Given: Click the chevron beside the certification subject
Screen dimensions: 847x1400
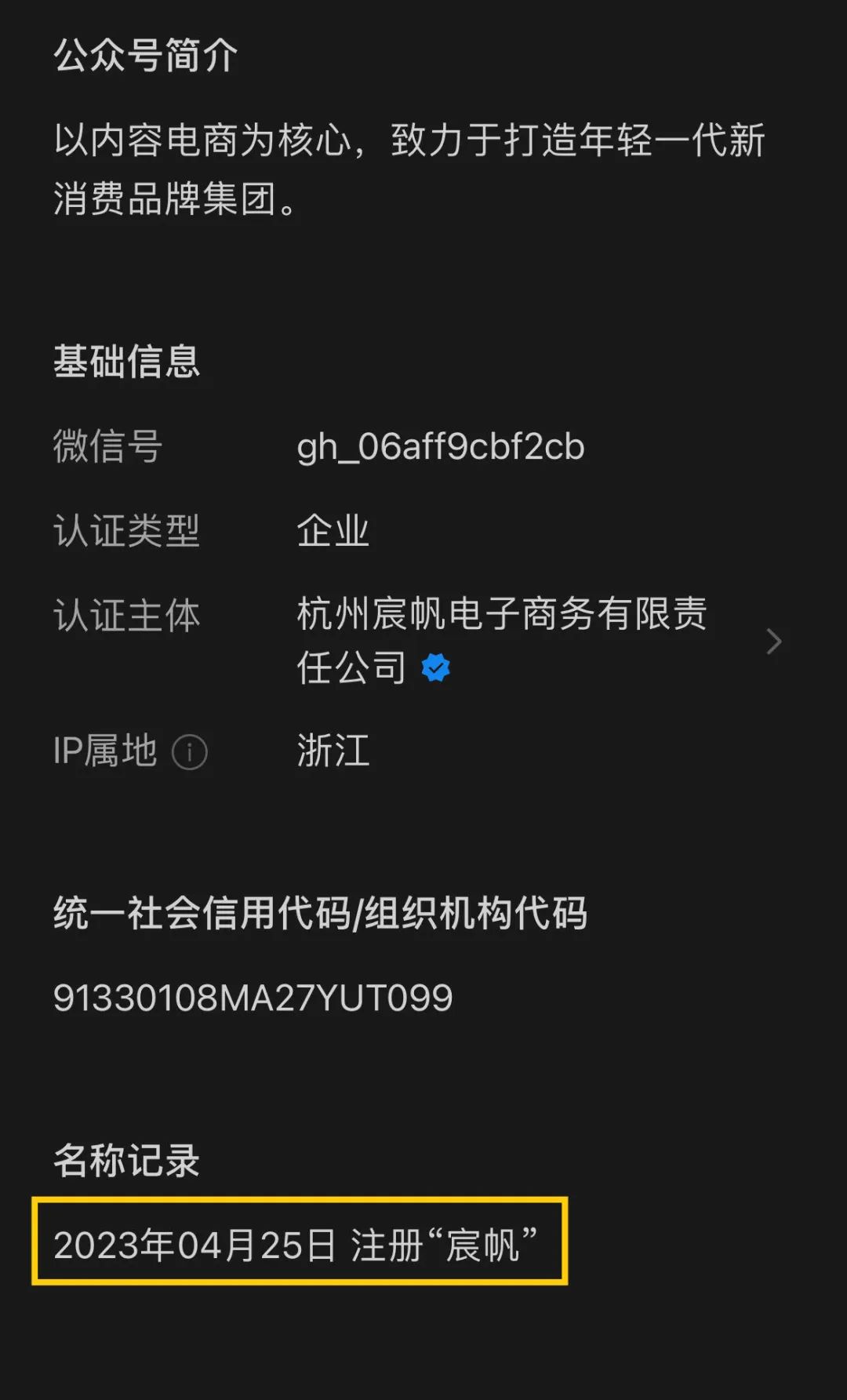Looking at the screenshot, I should [x=774, y=642].
